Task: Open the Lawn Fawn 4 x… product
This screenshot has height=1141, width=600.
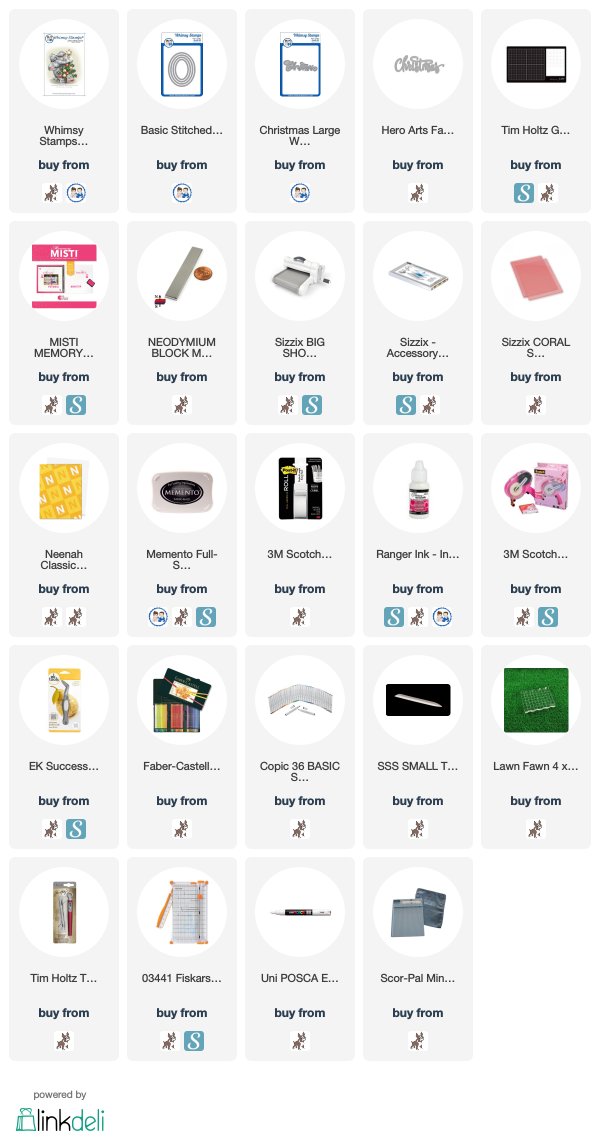Action: tap(535, 747)
